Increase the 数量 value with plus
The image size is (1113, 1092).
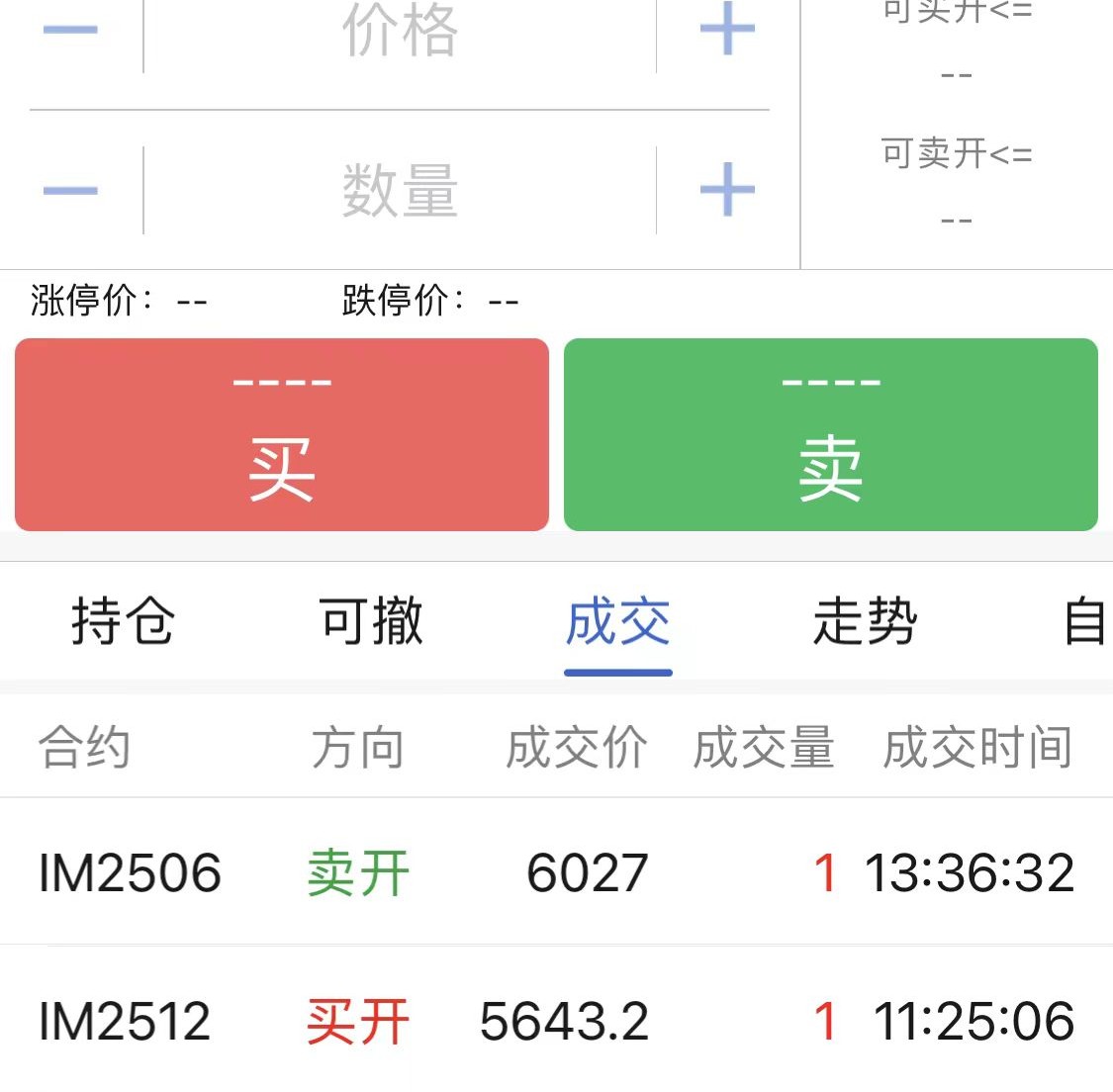tap(727, 190)
